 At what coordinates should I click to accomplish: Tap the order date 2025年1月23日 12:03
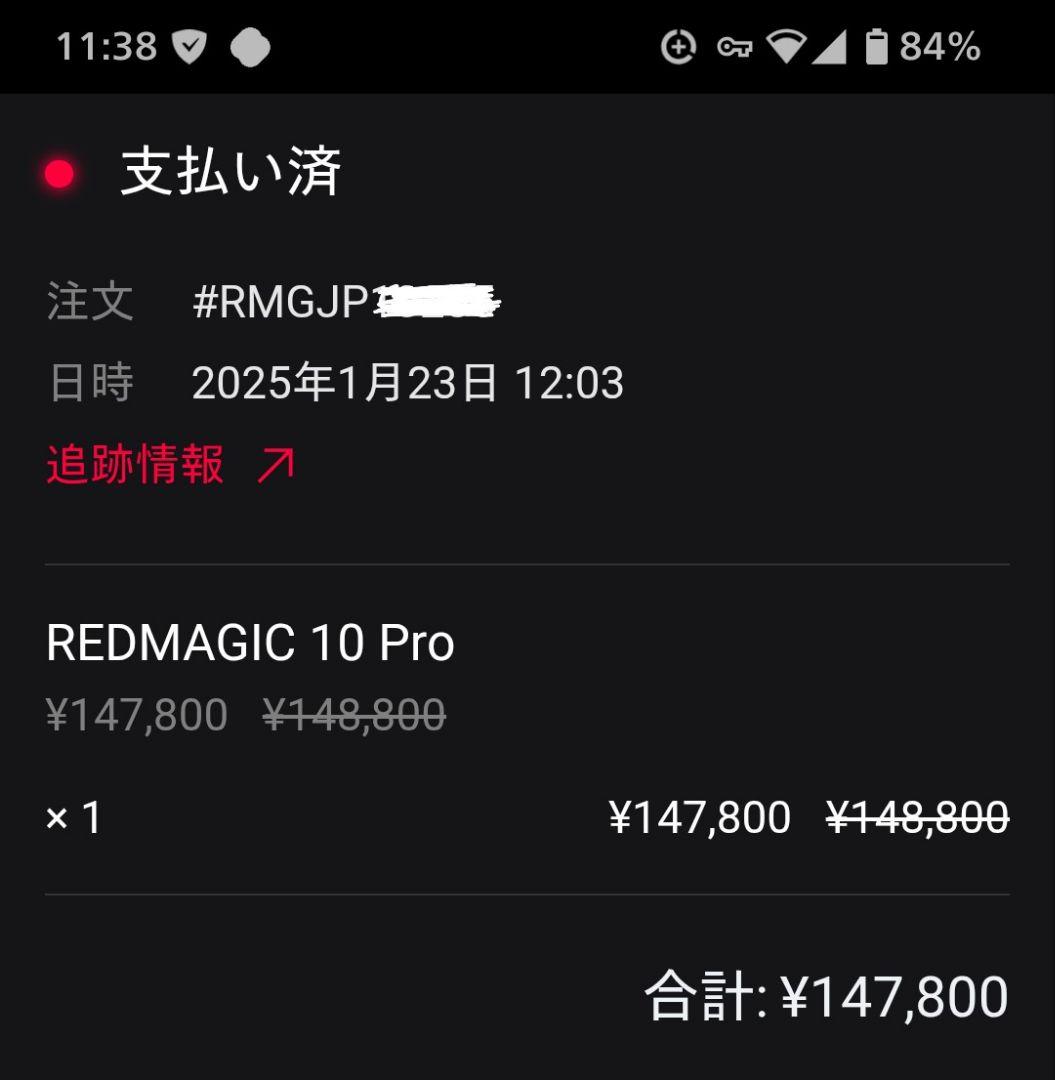pyautogui.click(x=408, y=382)
